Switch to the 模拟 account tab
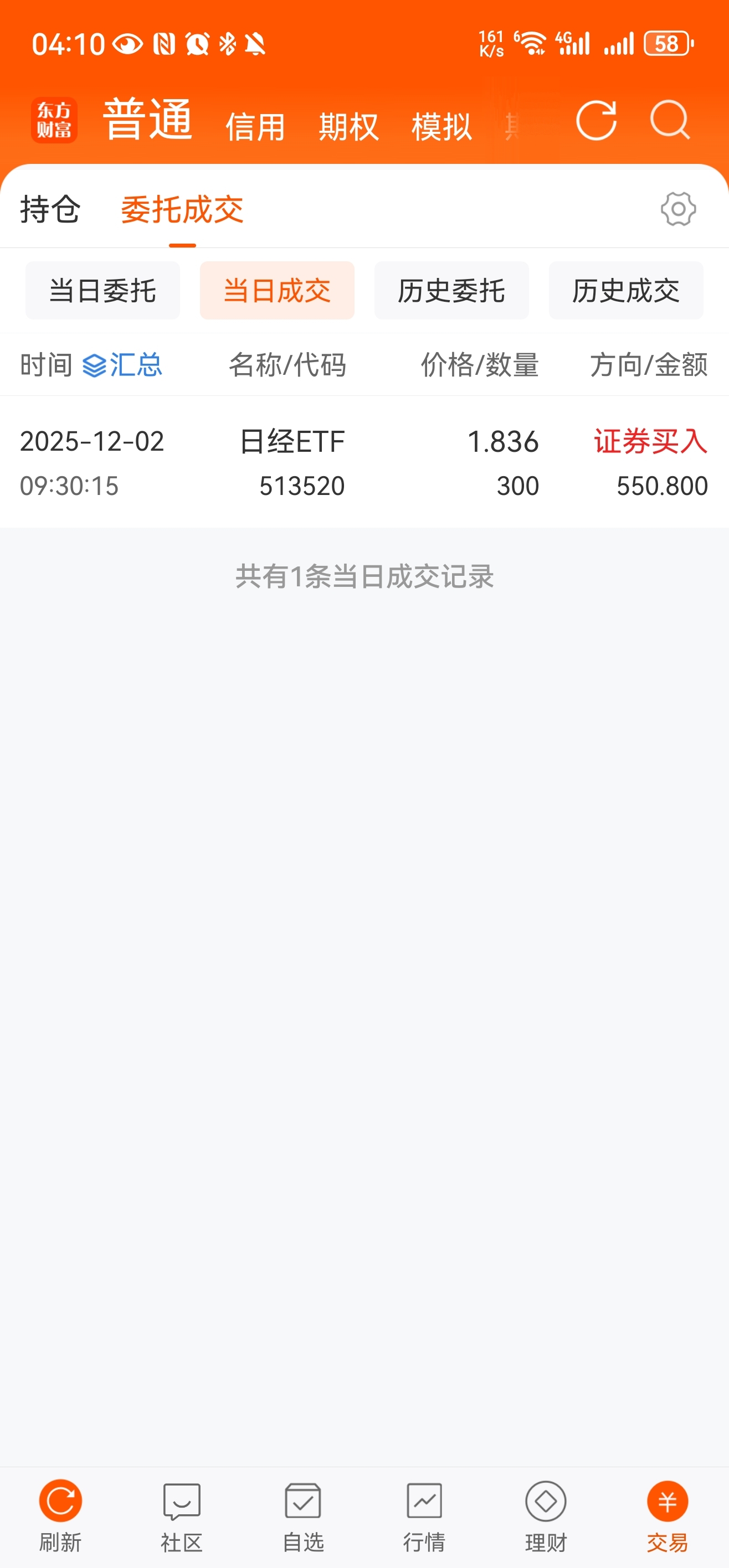 pyautogui.click(x=441, y=127)
